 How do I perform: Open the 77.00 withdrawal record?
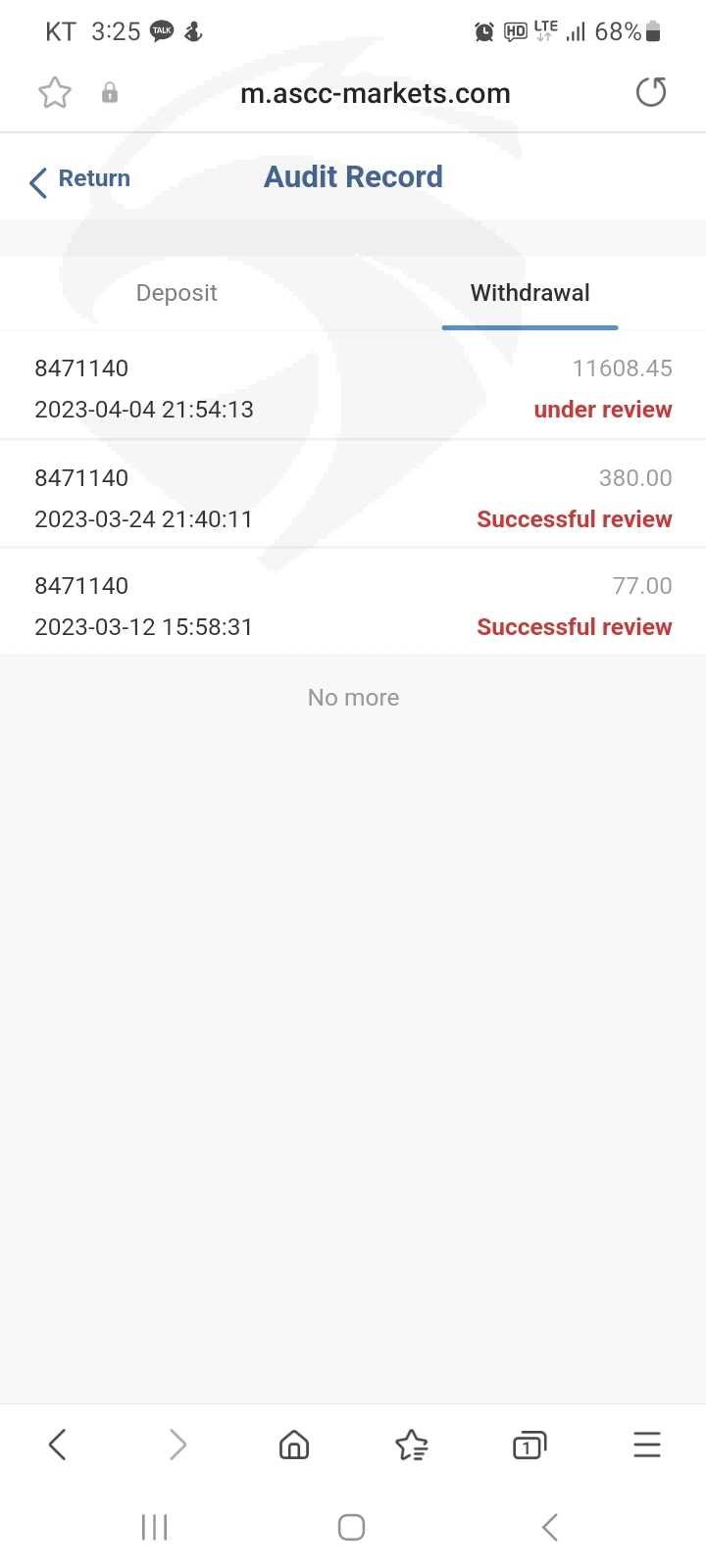353,605
